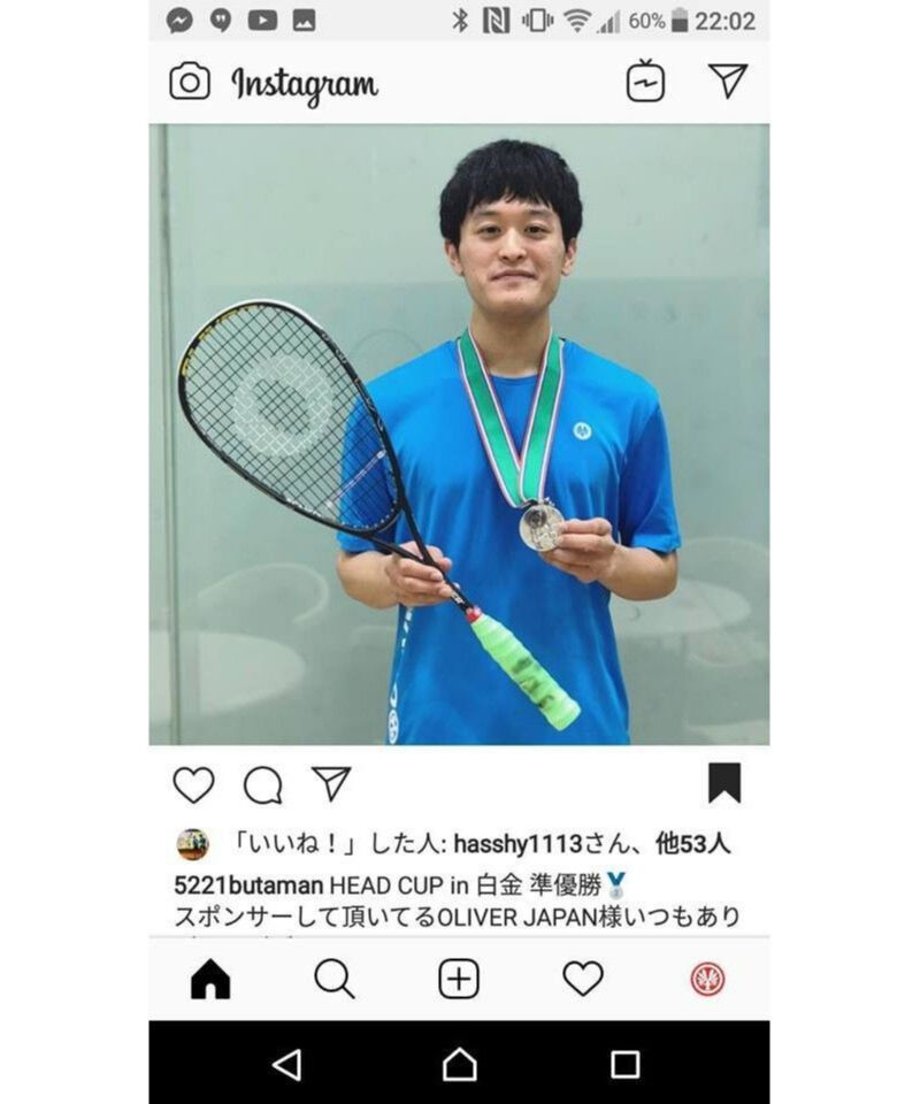Open IGTV from the top bar

pos(645,82)
